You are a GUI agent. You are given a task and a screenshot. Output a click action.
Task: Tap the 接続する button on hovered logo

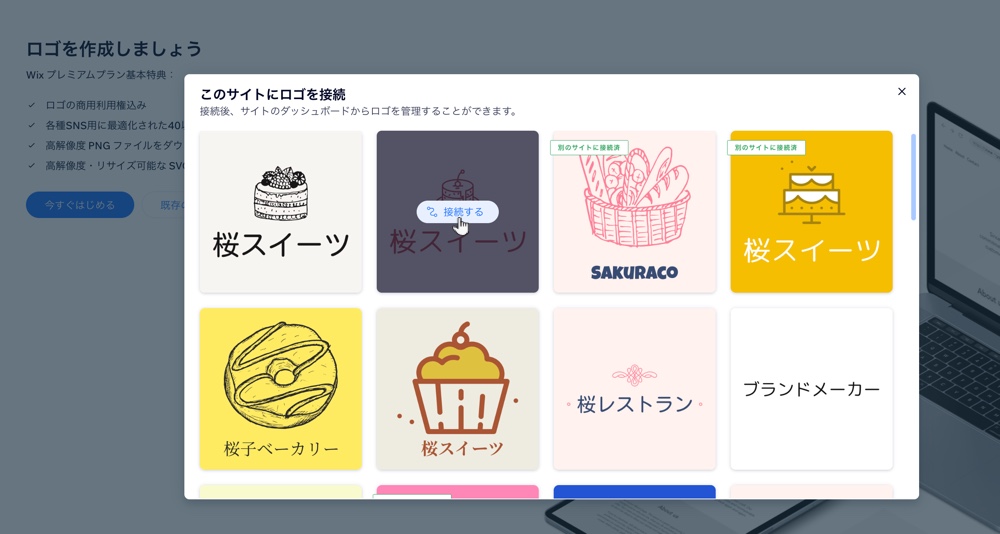[457, 212]
